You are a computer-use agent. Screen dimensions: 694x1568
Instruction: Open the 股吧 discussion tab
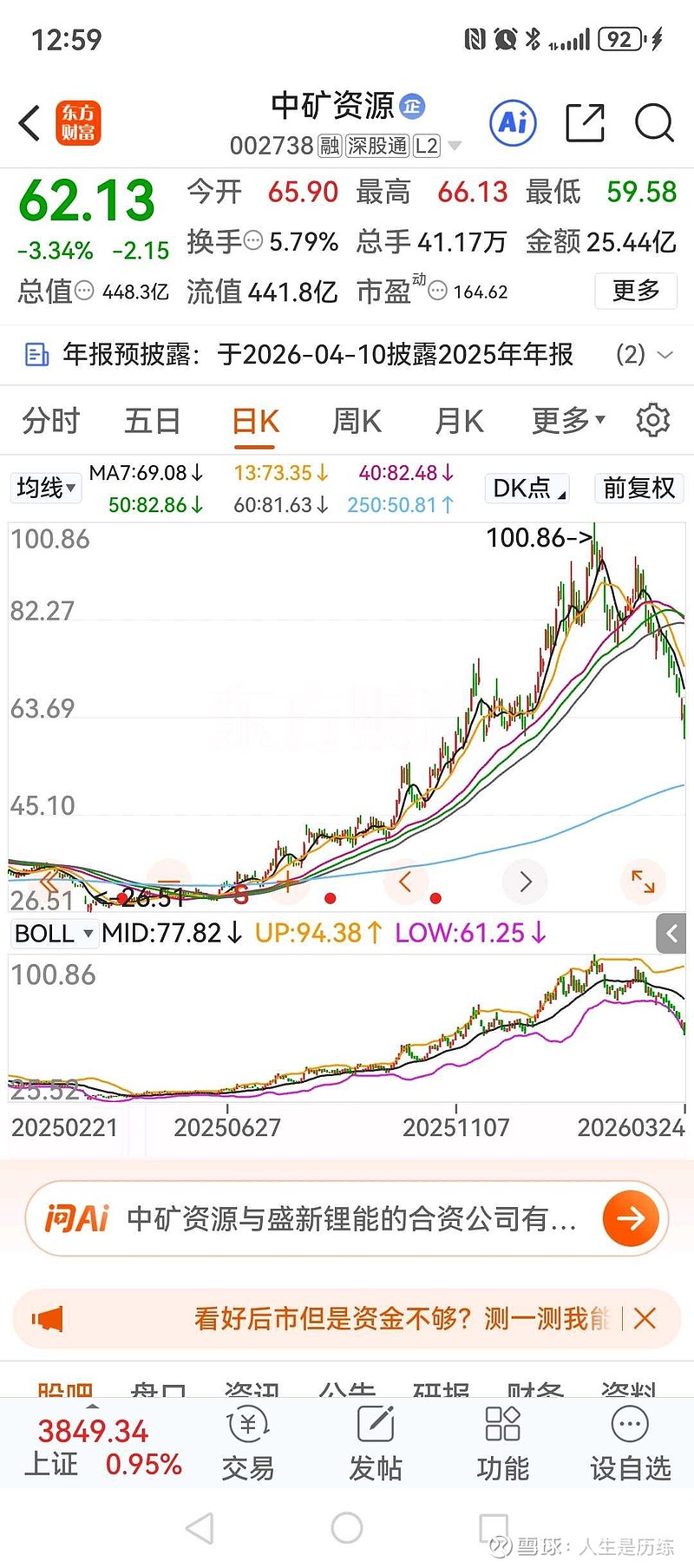[x=65, y=1388]
